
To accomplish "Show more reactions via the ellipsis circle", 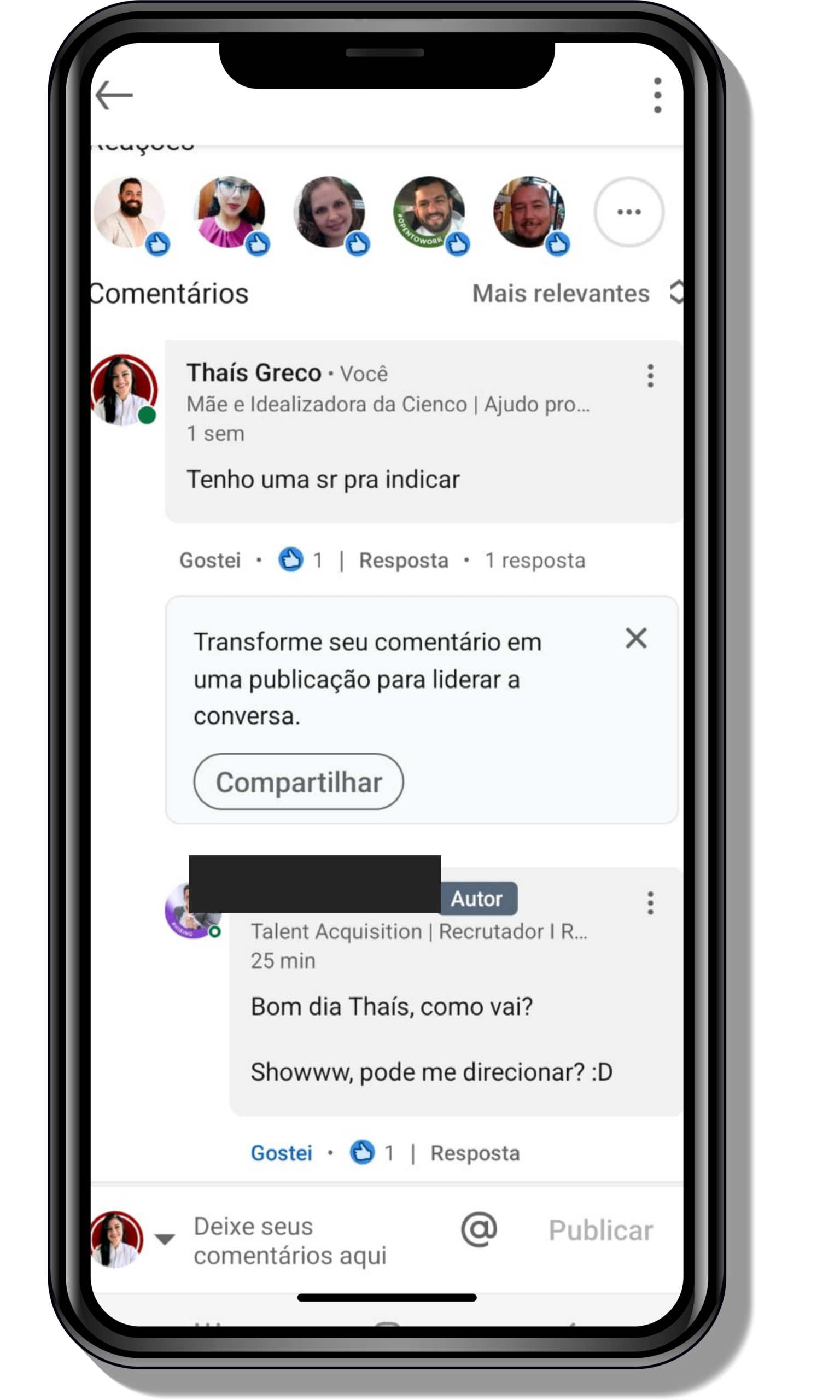I will pos(628,212).
